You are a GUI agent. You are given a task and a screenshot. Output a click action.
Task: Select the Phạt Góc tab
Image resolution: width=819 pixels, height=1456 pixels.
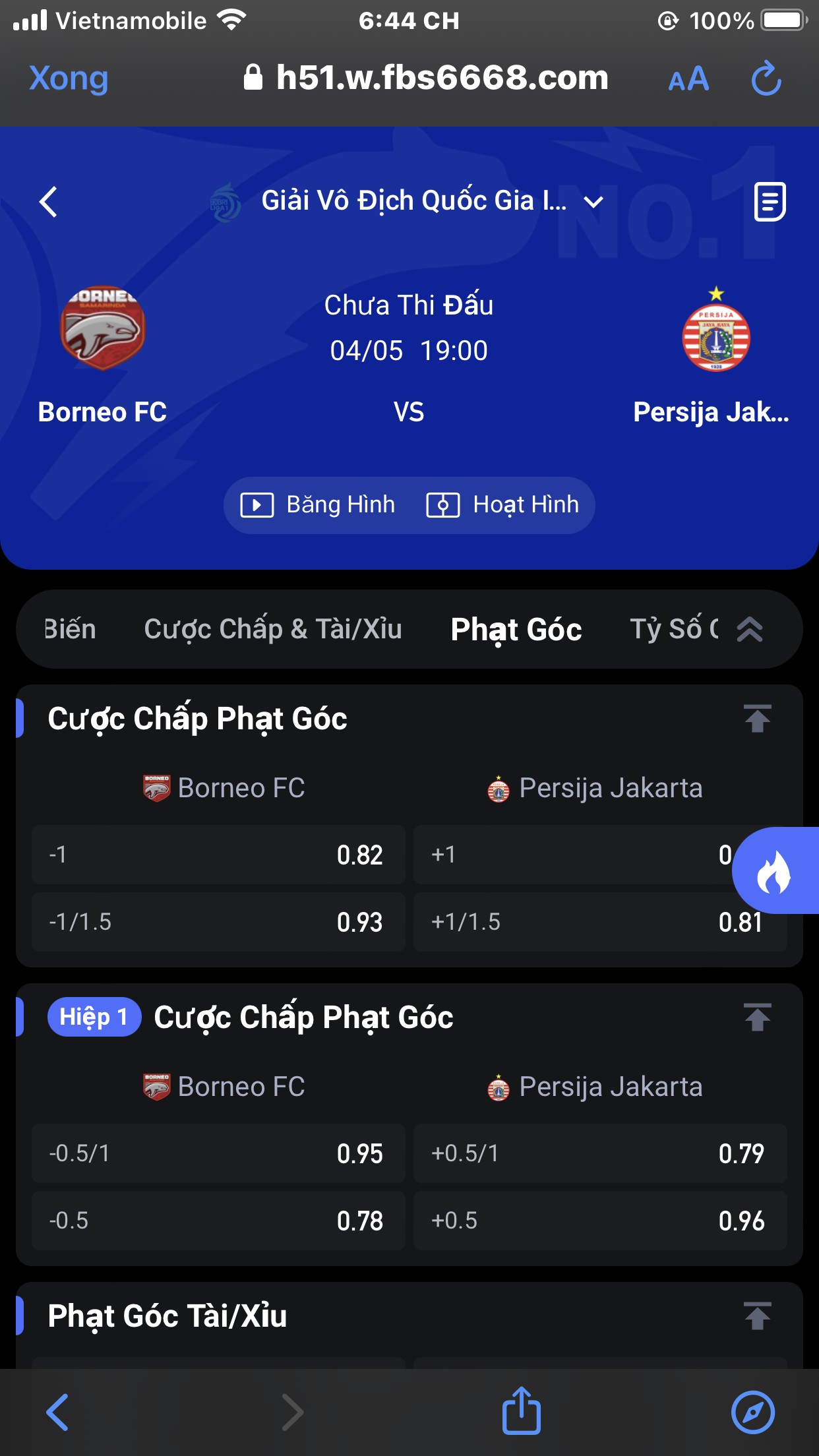pyautogui.click(x=516, y=629)
